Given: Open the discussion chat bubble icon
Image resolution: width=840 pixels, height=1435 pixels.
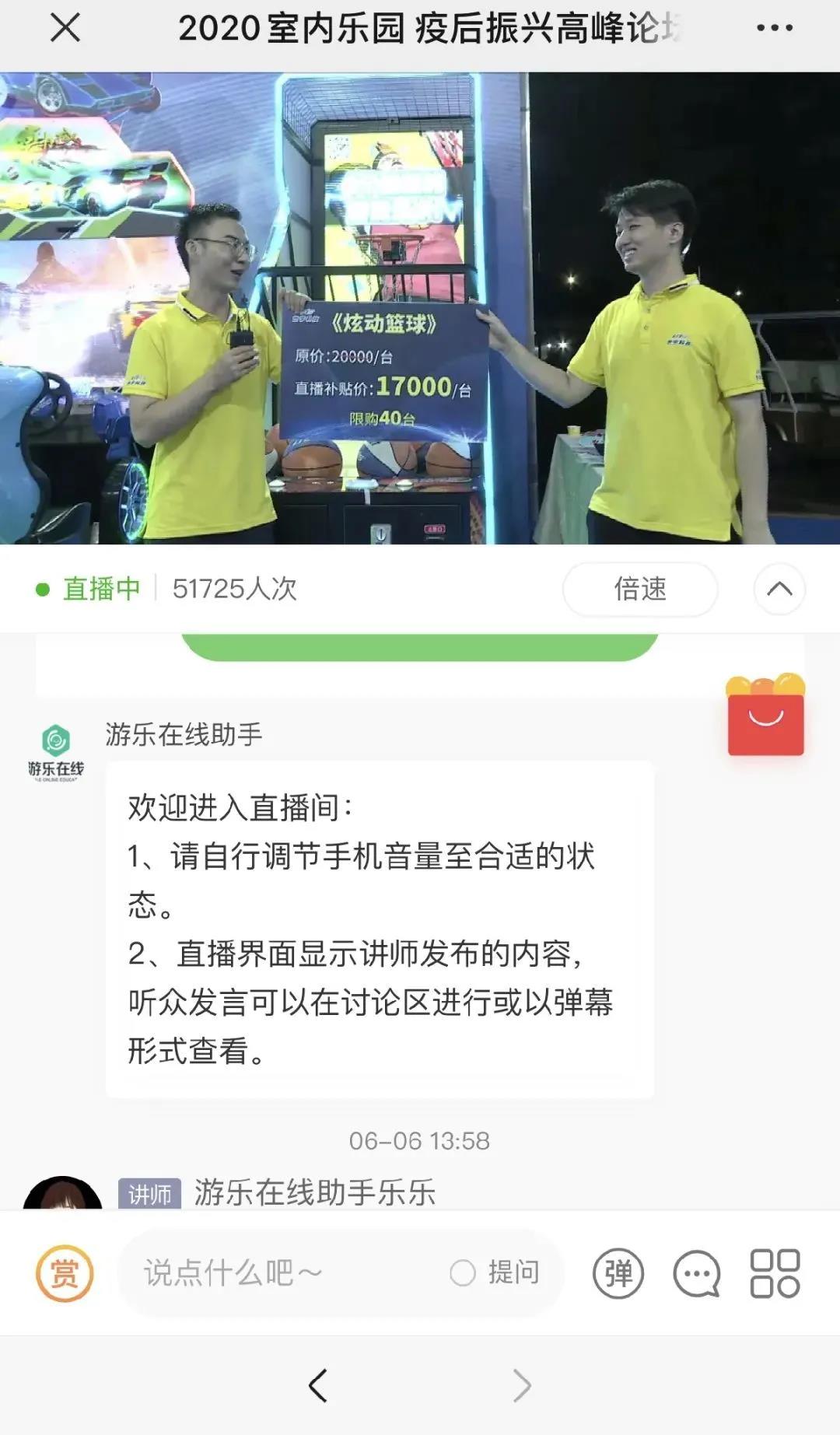Looking at the screenshot, I should pos(696,1273).
